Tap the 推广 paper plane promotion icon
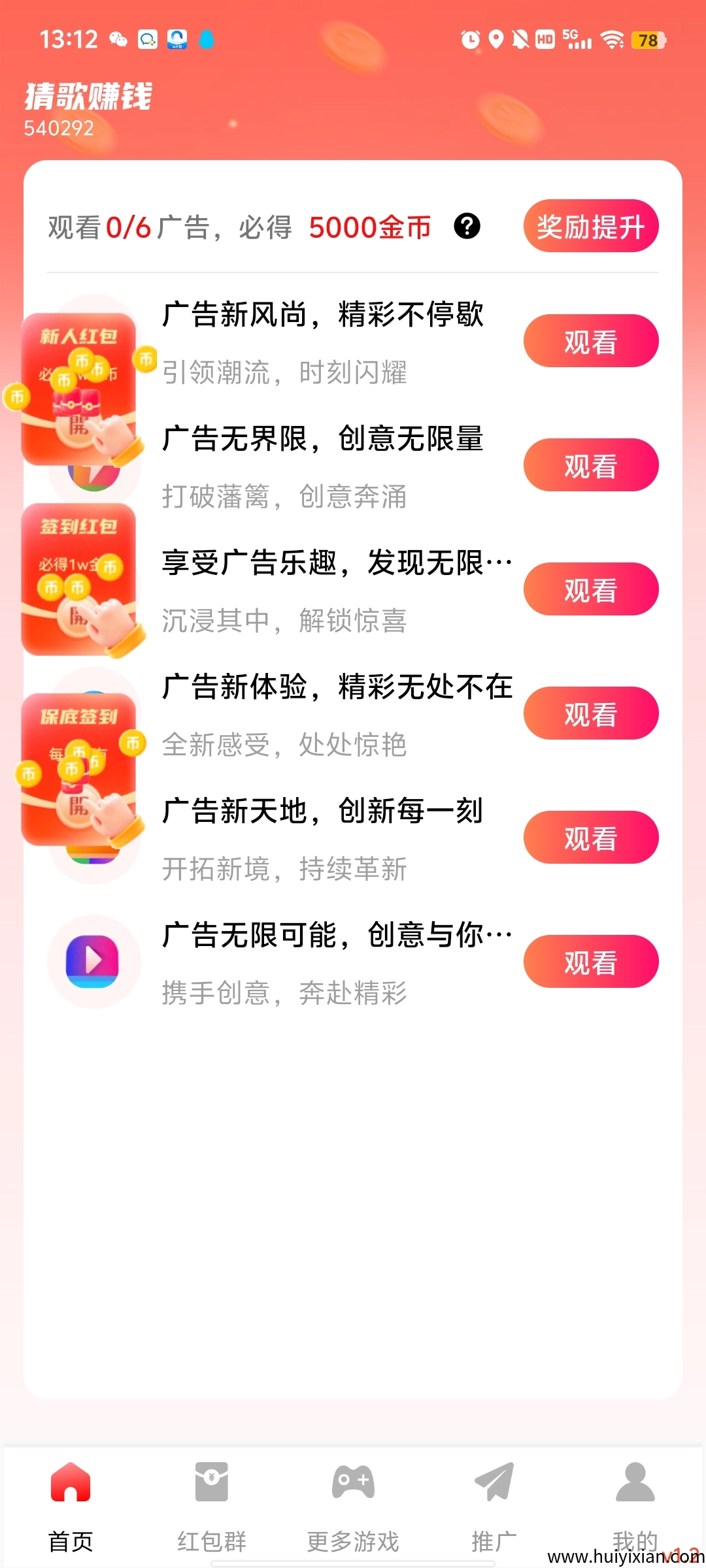The height and width of the screenshot is (1568, 706). [x=494, y=1483]
